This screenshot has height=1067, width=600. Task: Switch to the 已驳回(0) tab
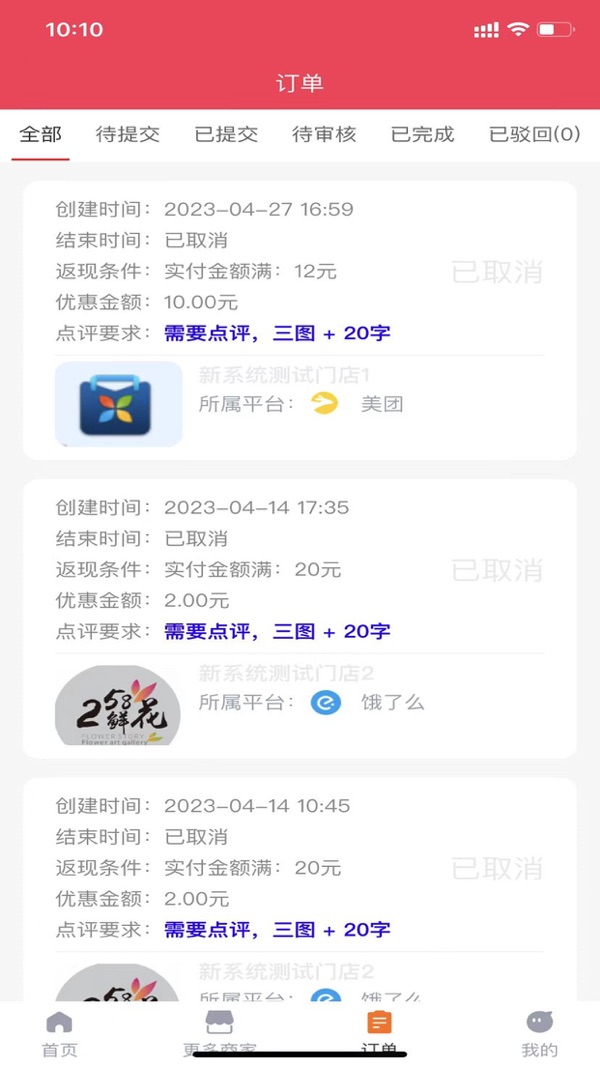tap(534, 135)
